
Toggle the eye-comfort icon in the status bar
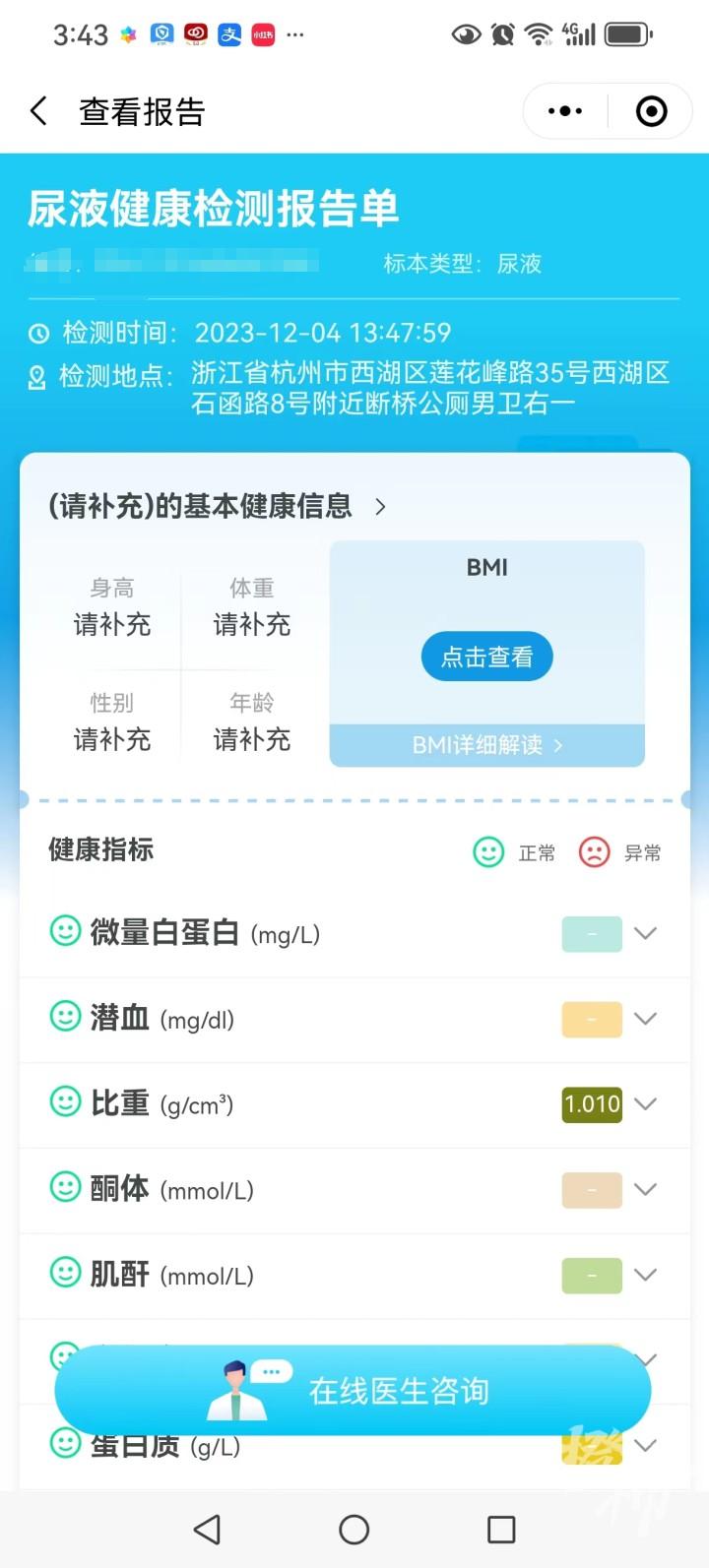point(467,32)
